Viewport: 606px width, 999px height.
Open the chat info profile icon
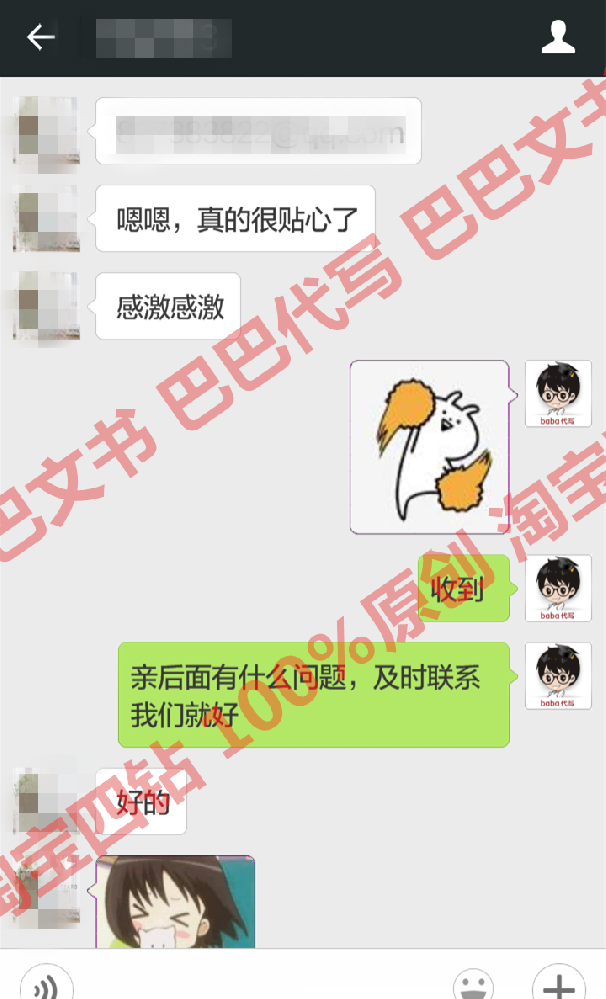coord(558,38)
